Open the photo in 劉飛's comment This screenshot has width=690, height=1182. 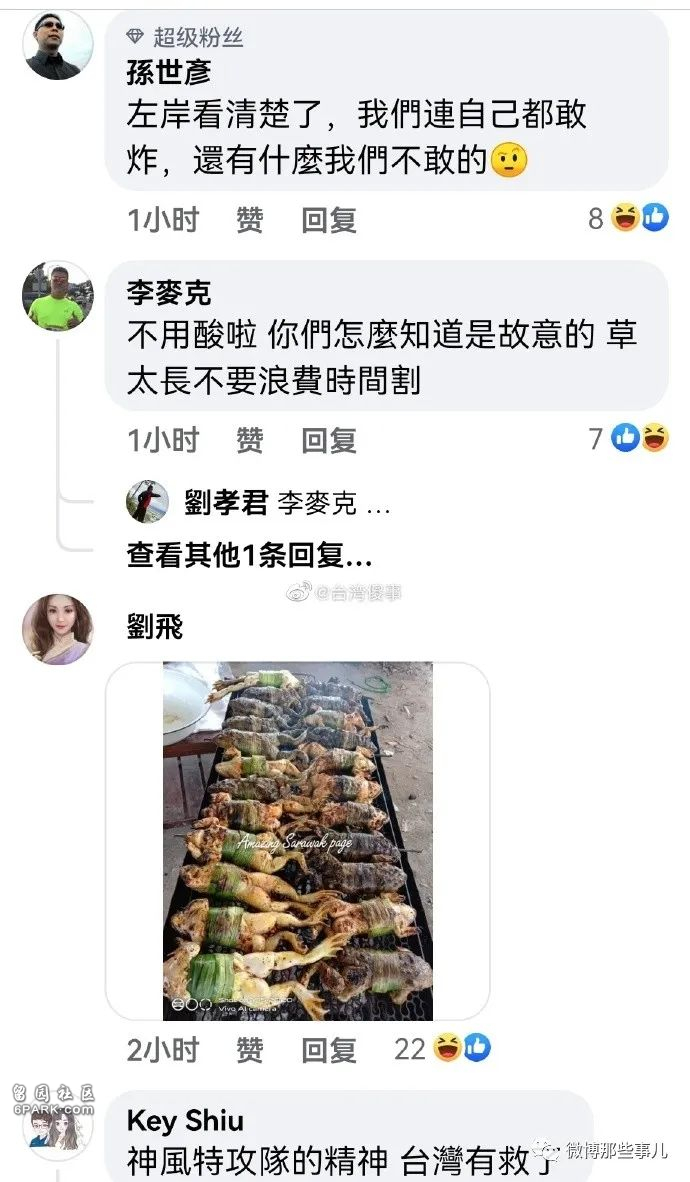click(x=298, y=840)
